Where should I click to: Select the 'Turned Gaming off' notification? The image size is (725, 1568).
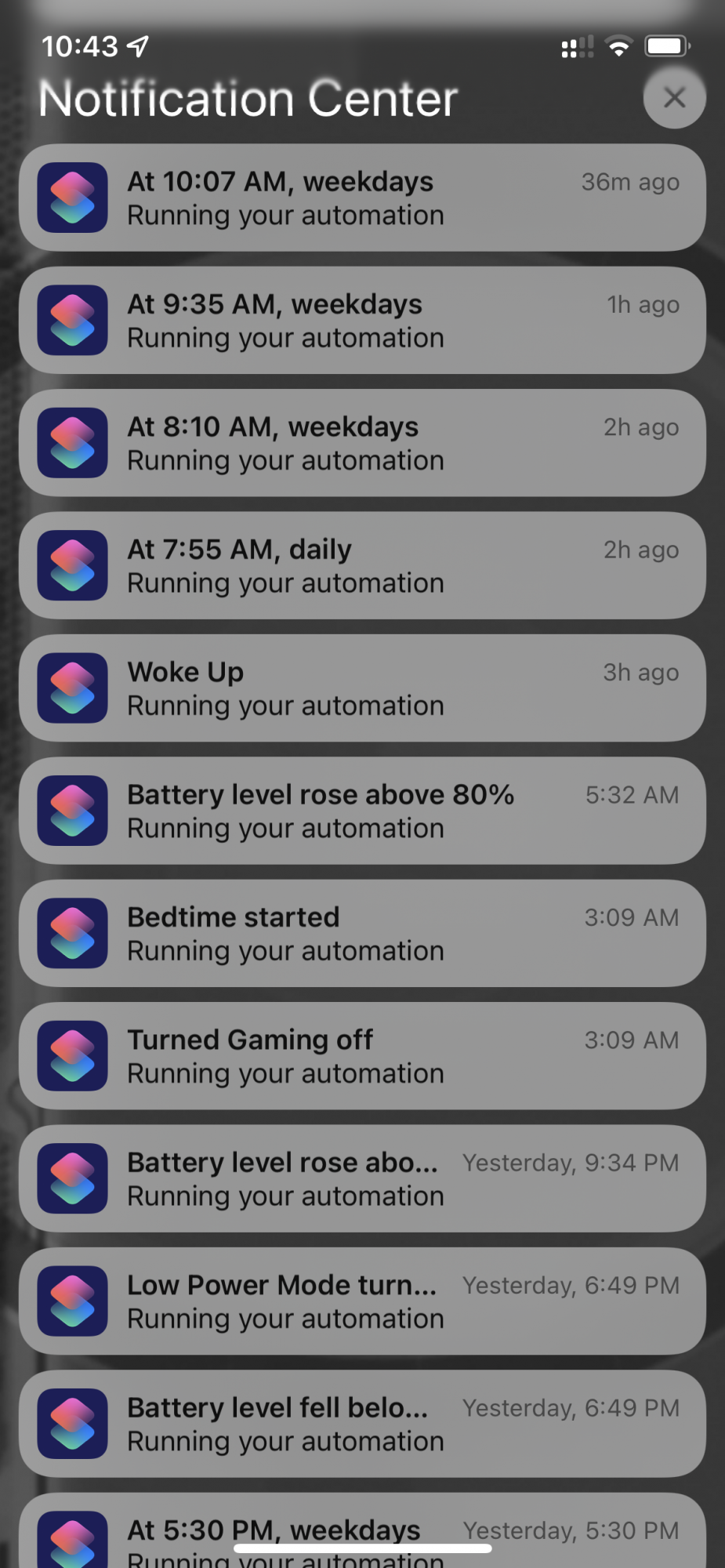pos(362,1056)
